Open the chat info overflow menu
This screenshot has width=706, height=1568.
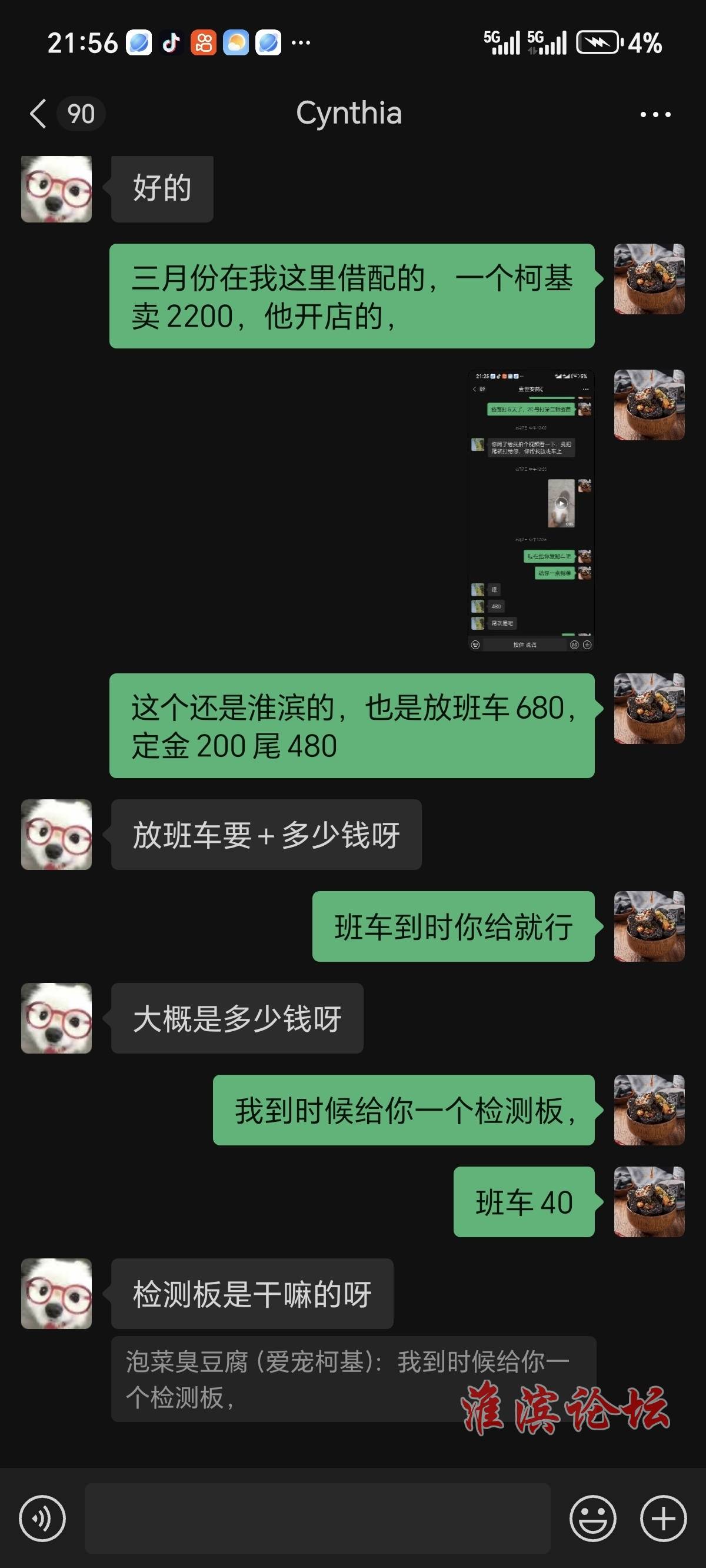tap(655, 114)
